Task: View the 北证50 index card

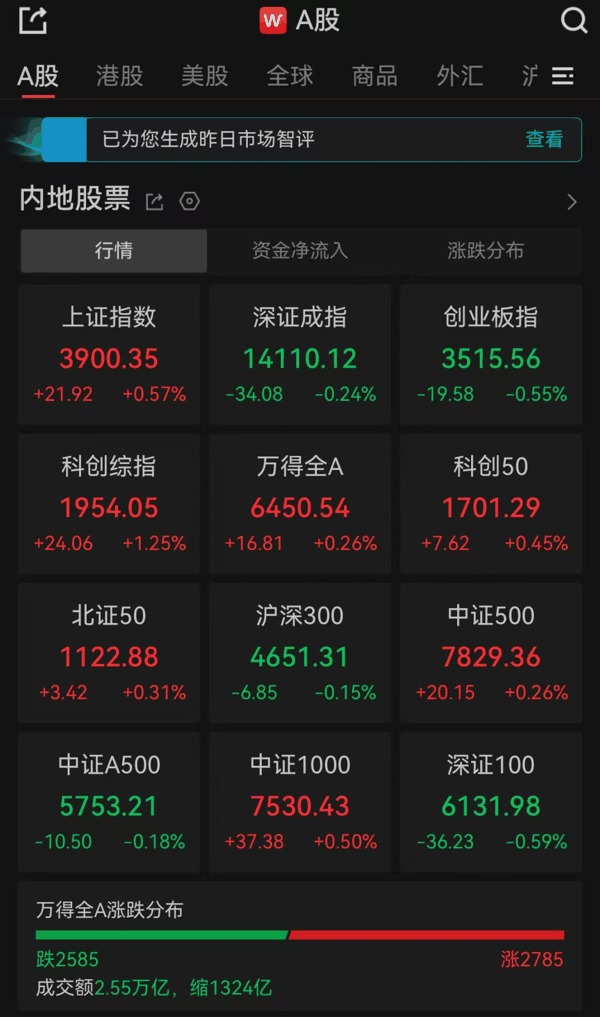Action: tap(109, 653)
